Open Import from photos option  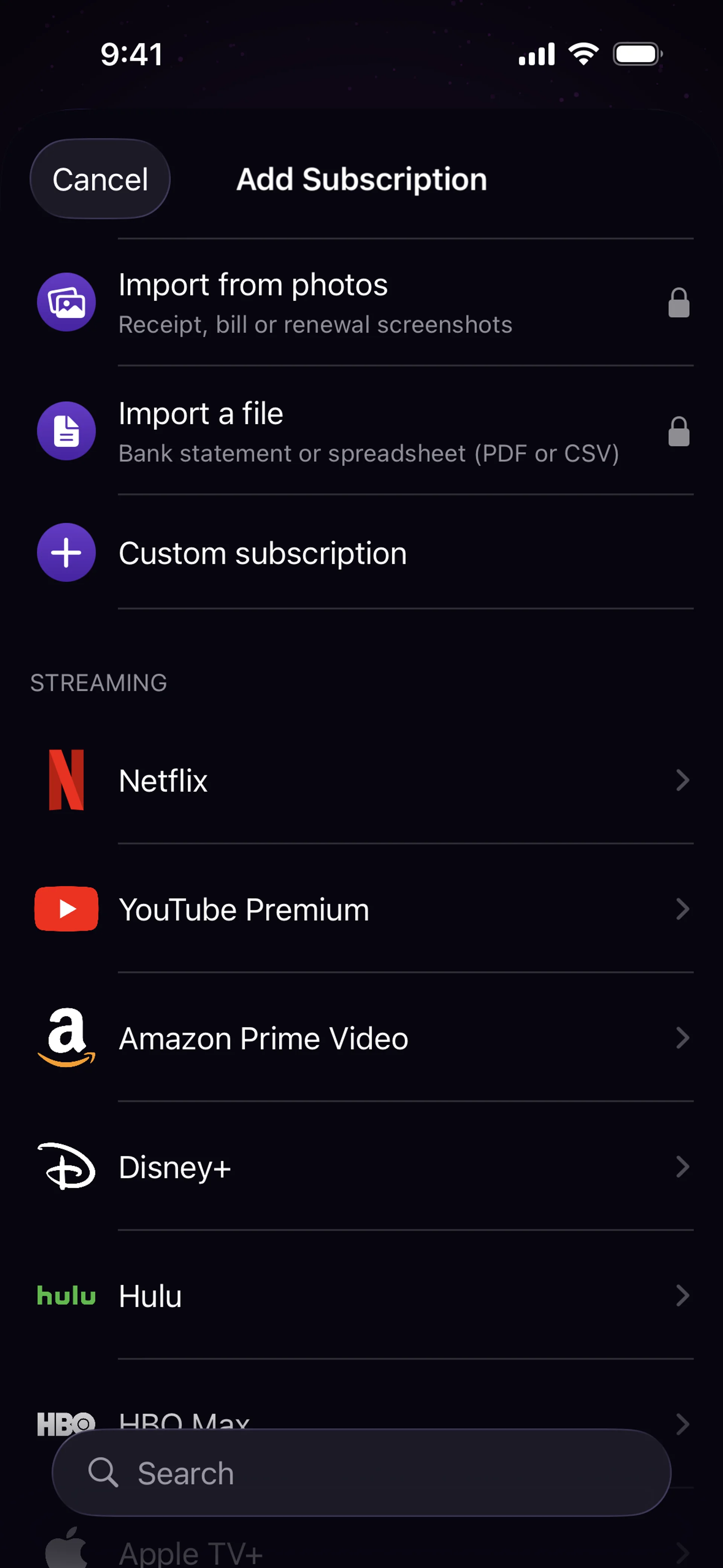click(x=361, y=303)
